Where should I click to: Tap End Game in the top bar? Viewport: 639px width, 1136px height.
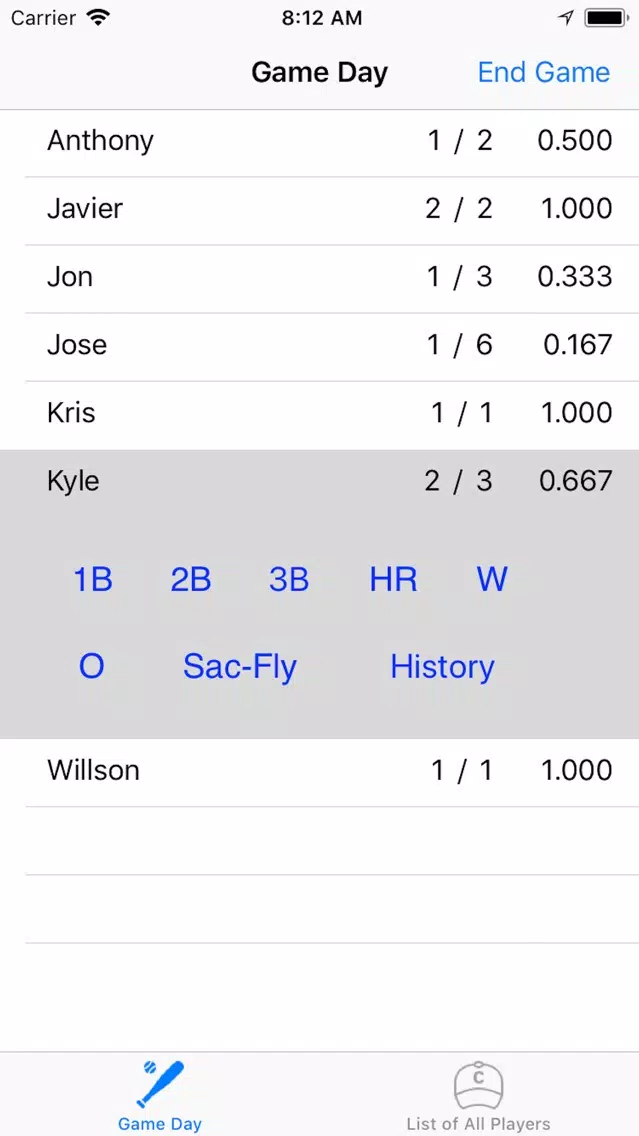(543, 72)
